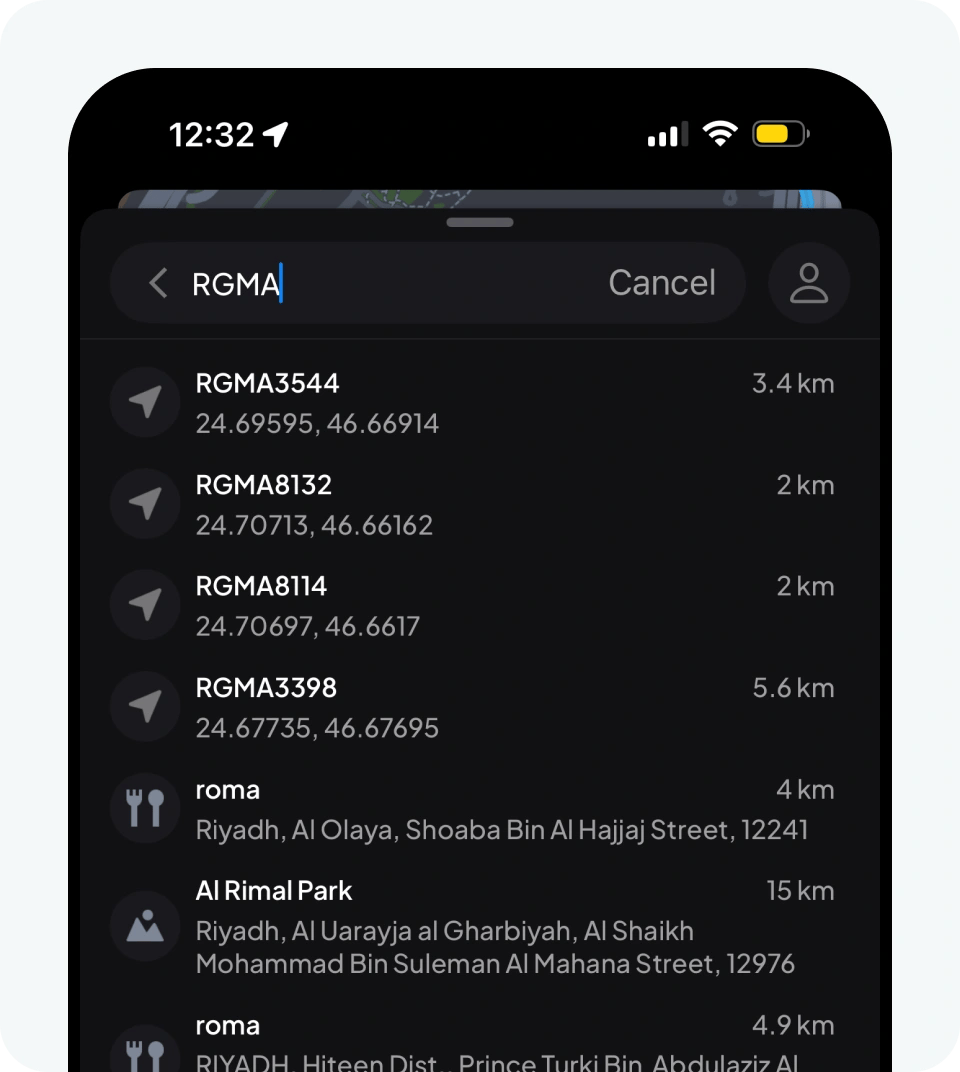This screenshot has width=960, height=1072.
Task: Select the navigation arrow icon for RGMA8132
Action: pos(145,503)
